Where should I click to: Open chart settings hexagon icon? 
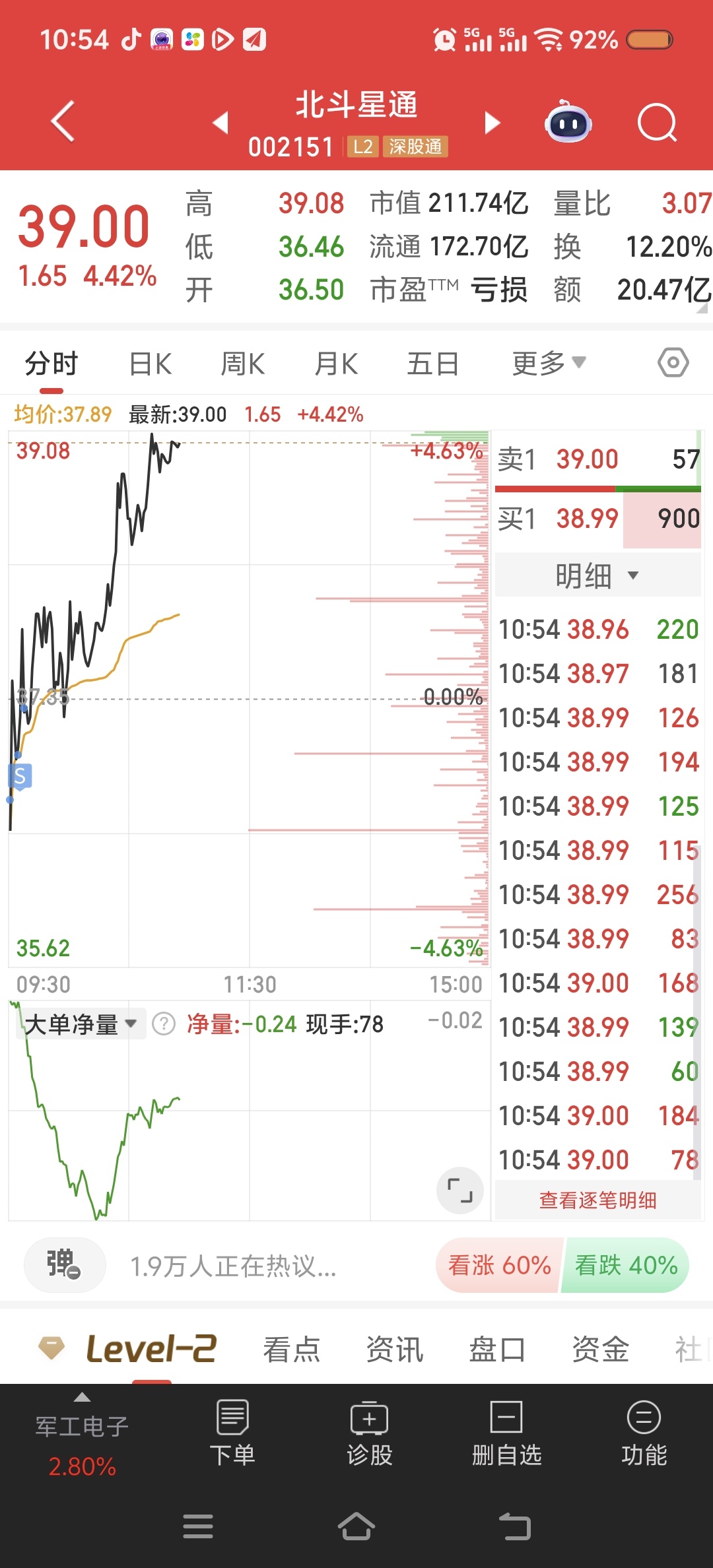(x=673, y=363)
